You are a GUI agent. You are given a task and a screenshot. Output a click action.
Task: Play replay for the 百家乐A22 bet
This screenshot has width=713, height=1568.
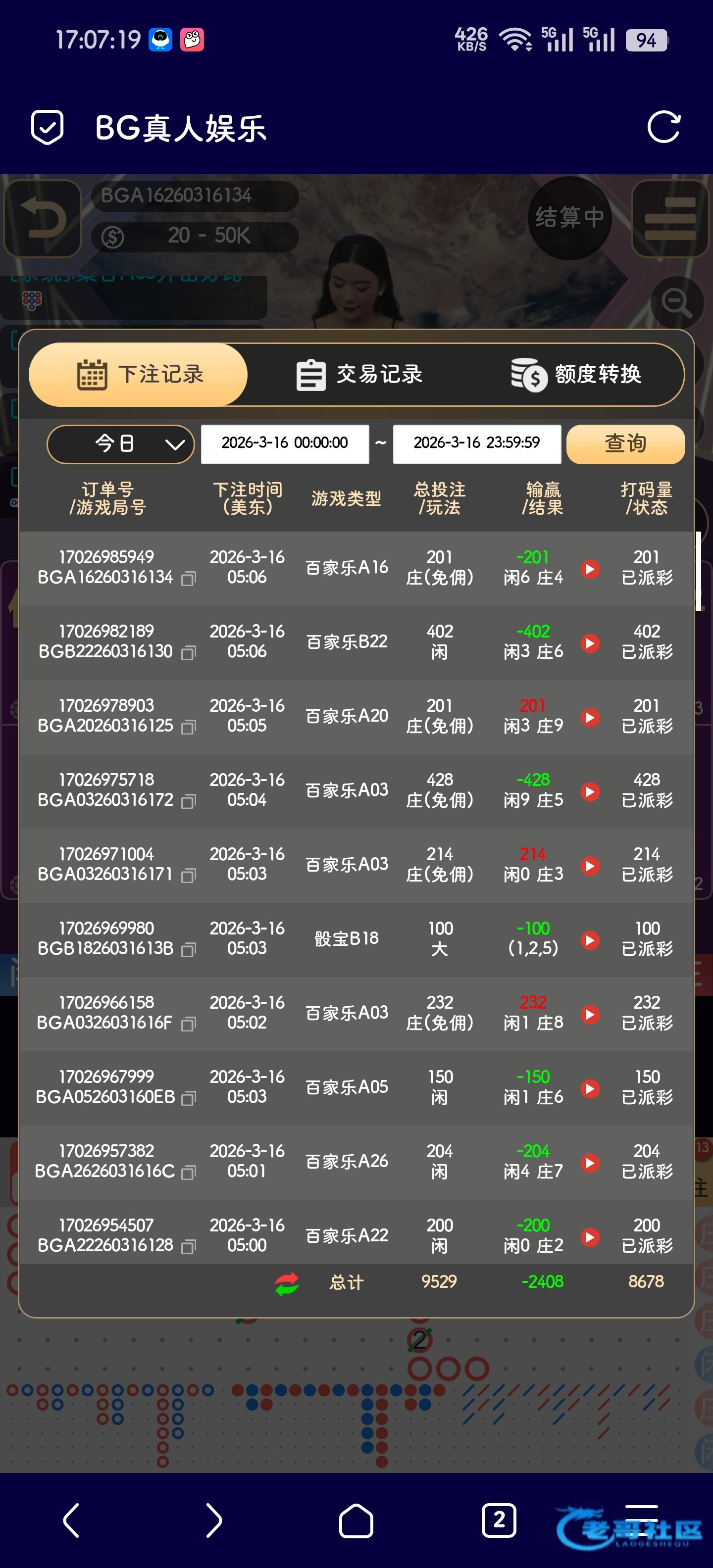[589, 1237]
